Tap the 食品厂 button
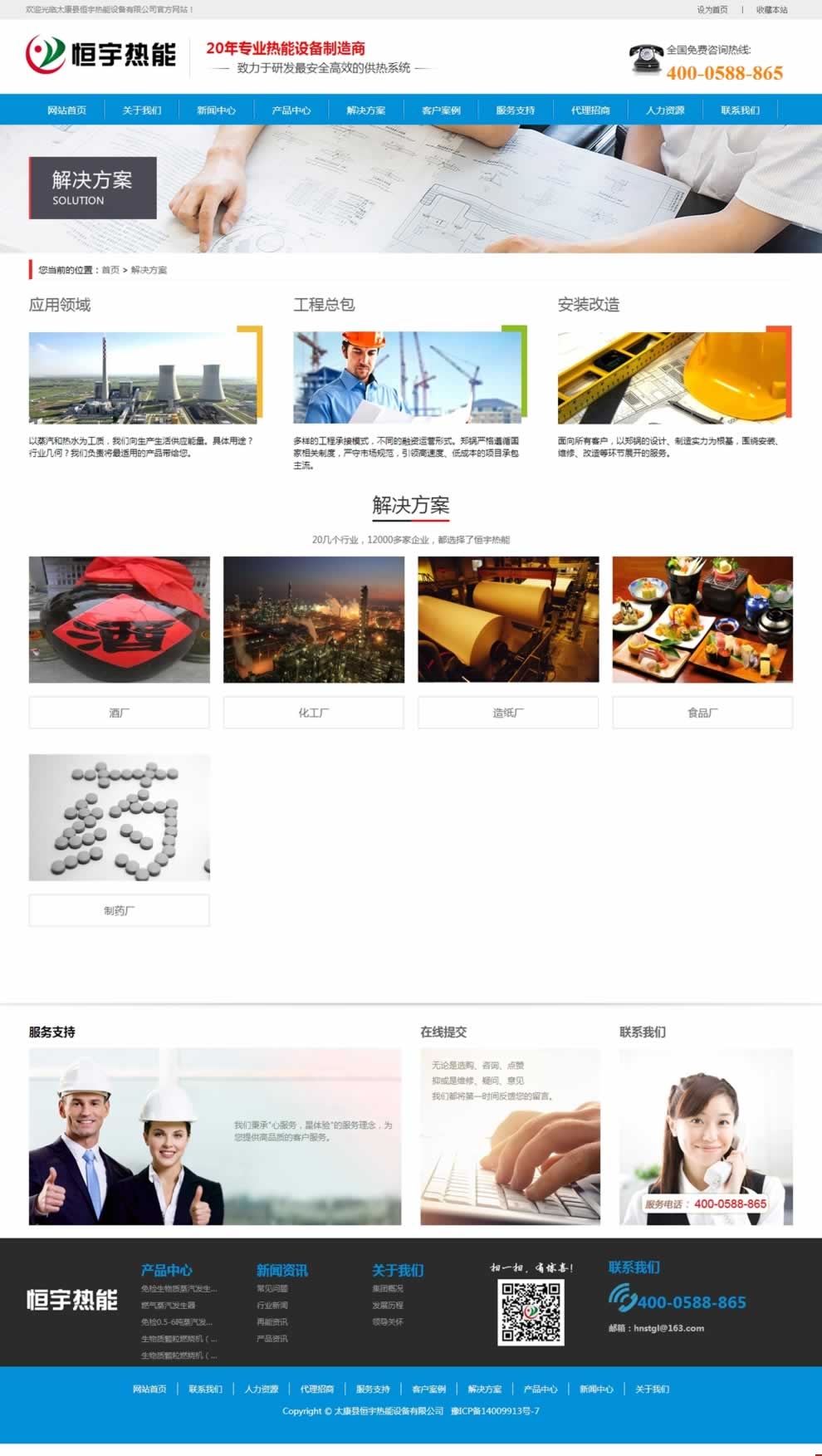Viewport: 822px width, 1456px height. pyautogui.click(x=702, y=713)
